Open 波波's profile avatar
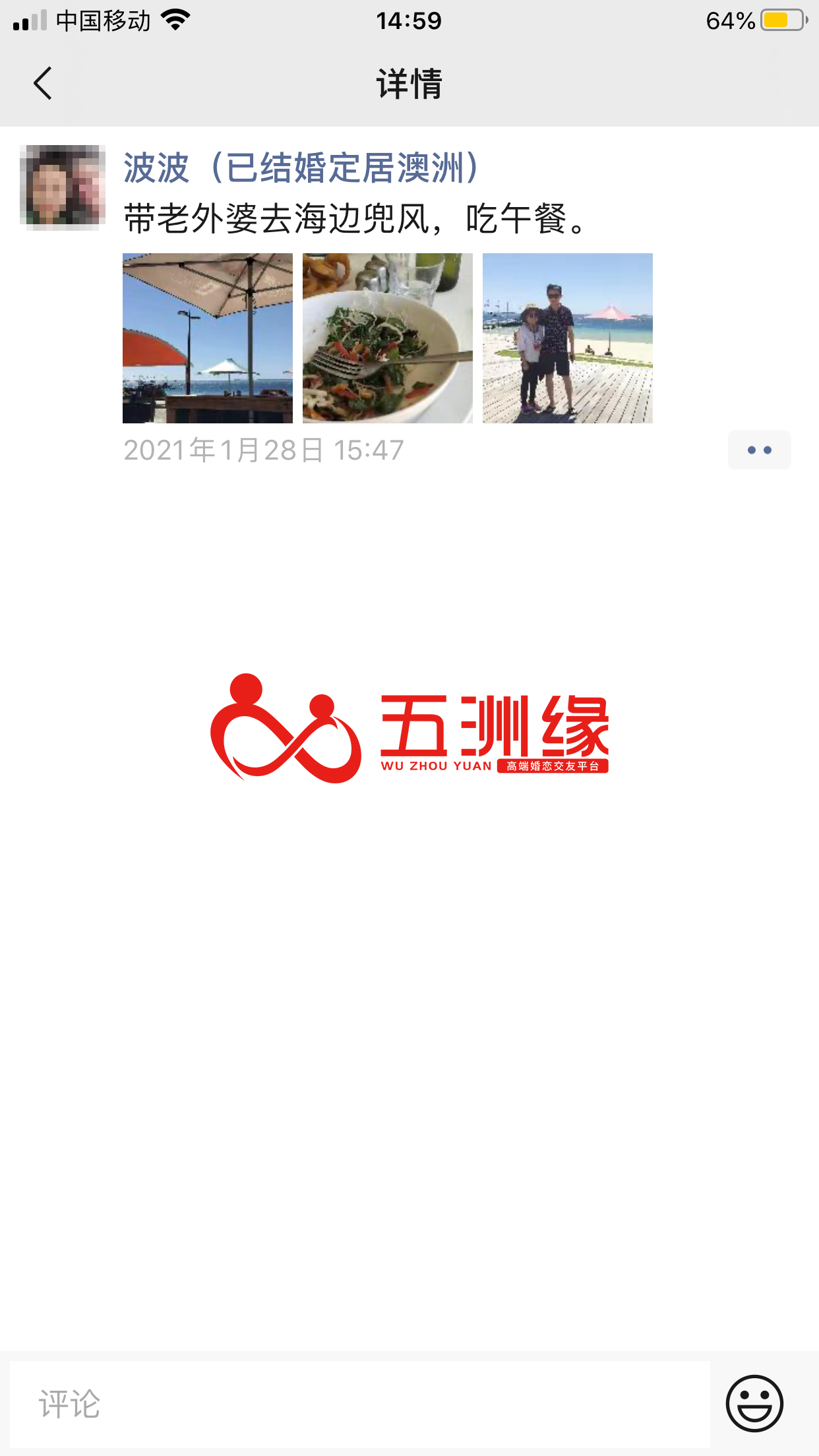 point(63,187)
